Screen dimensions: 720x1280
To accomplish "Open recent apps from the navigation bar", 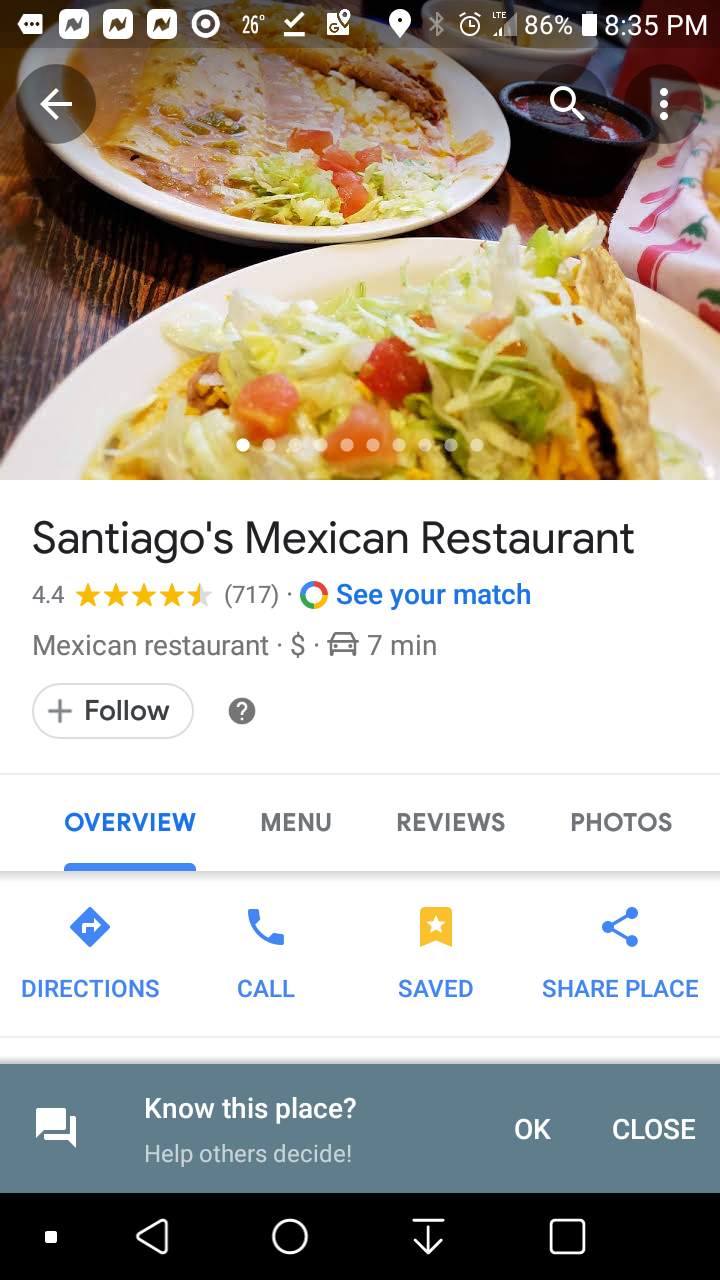I will (x=567, y=1237).
